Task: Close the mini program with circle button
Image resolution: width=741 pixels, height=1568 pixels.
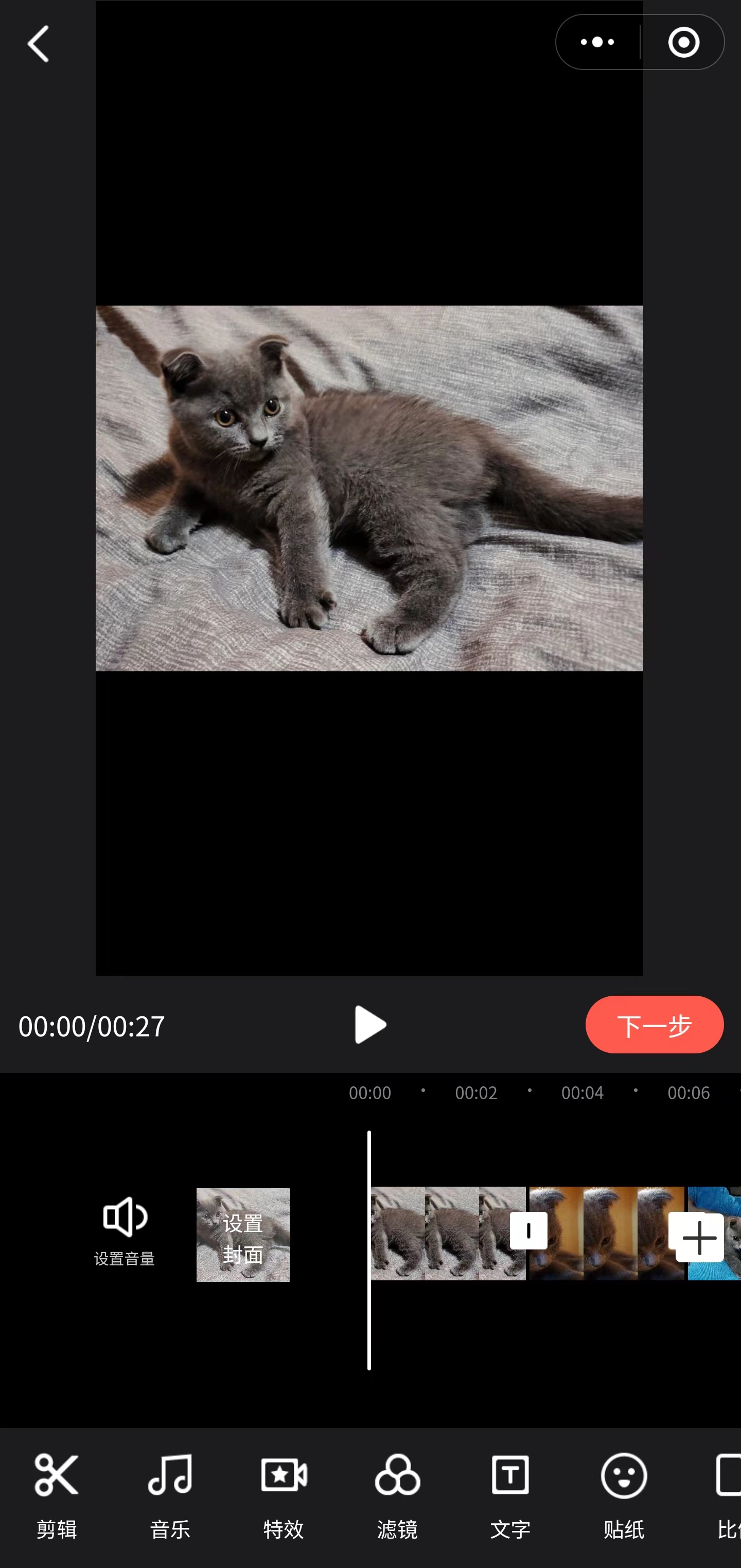Action: (x=683, y=43)
